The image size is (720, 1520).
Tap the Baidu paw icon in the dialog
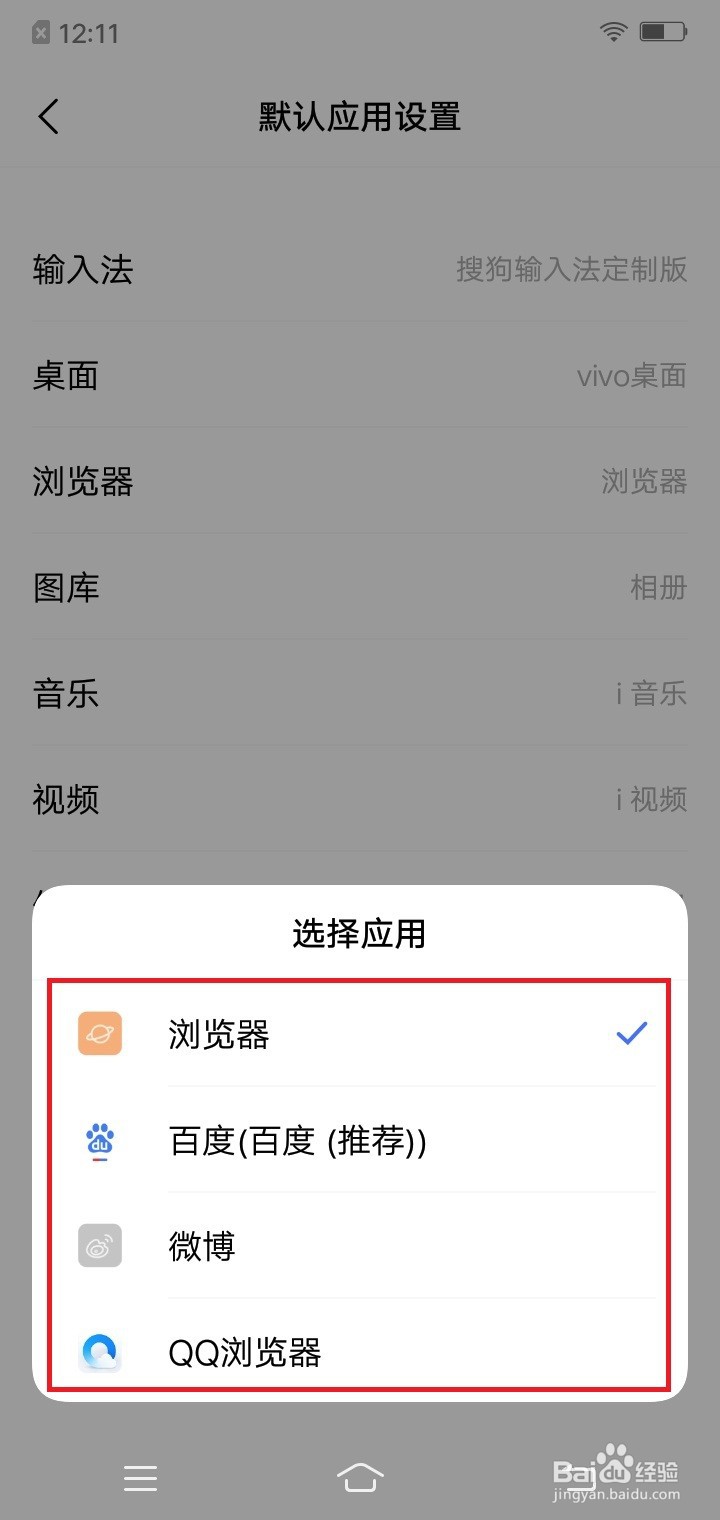click(99, 1140)
